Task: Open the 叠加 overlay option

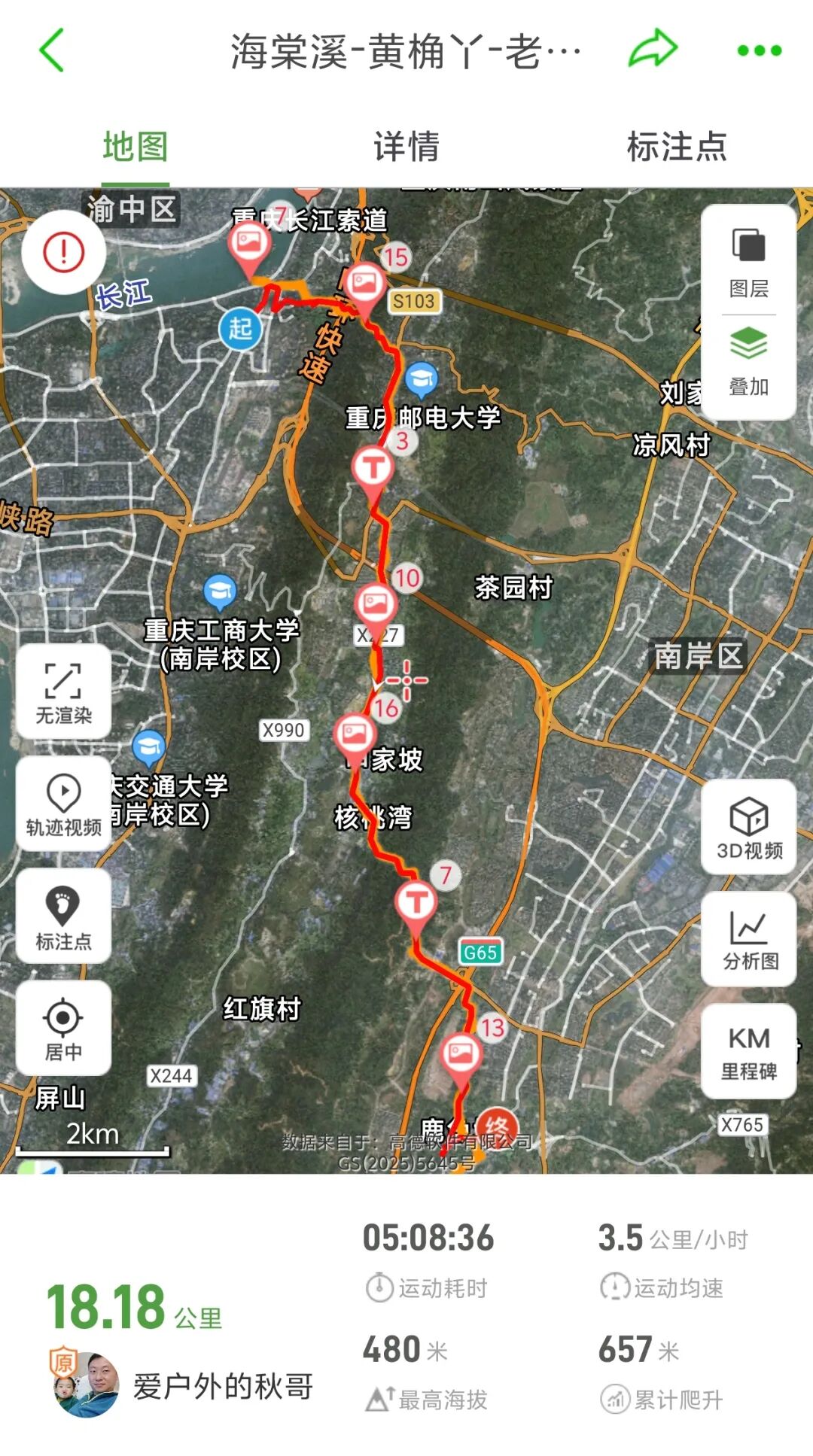Action: click(x=748, y=363)
